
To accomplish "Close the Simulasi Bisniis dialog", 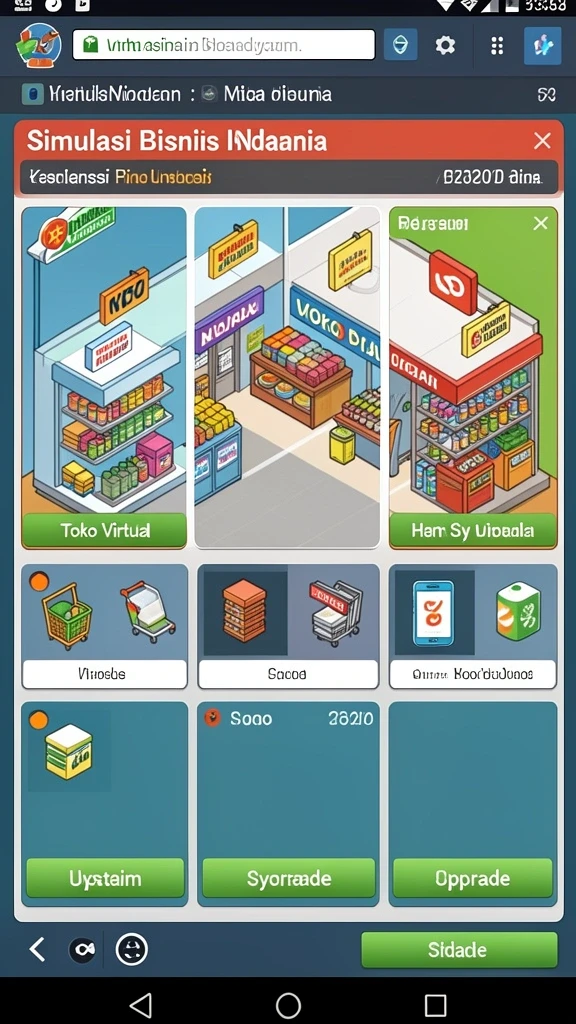I will coord(542,140).
